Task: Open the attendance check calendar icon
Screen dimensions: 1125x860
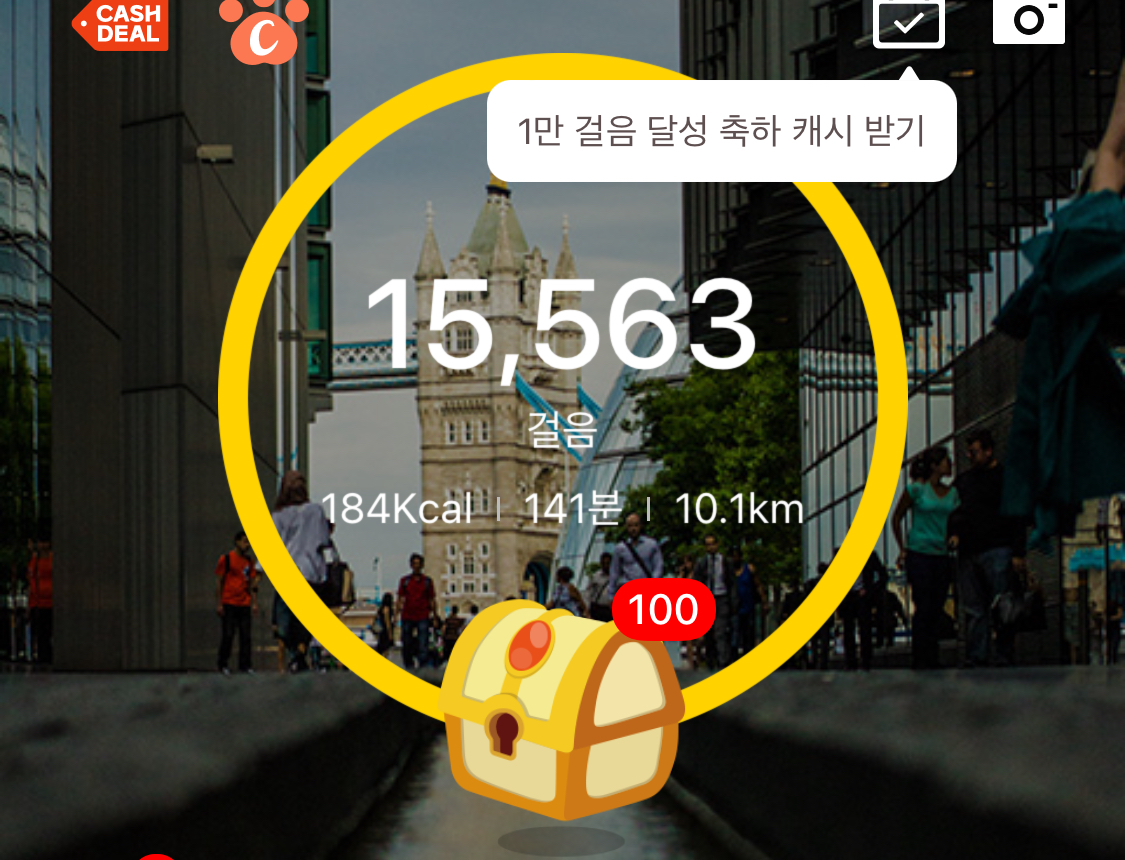Action: click(908, 23)
